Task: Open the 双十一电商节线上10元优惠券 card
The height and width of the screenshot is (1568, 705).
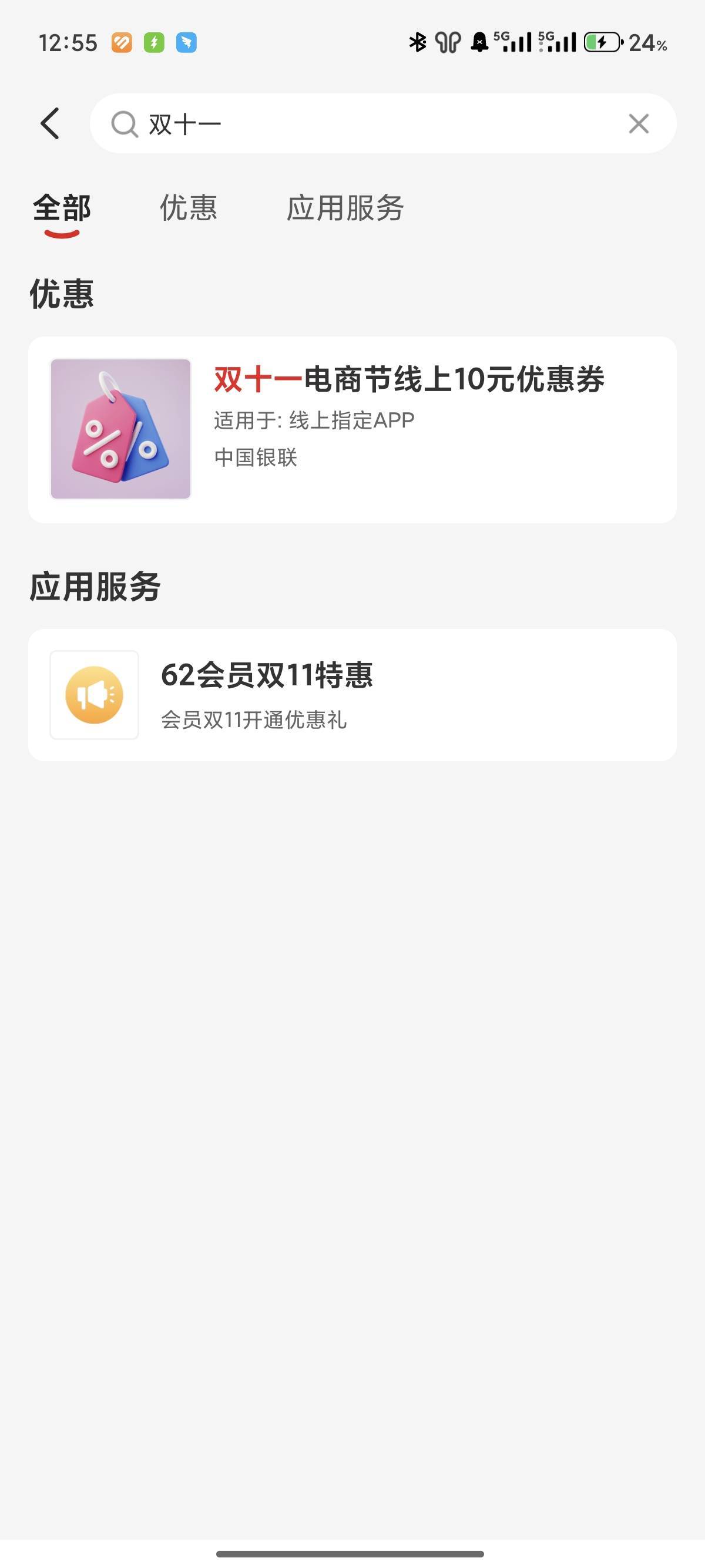Action: pyautogui.click(x=352, y=429)
